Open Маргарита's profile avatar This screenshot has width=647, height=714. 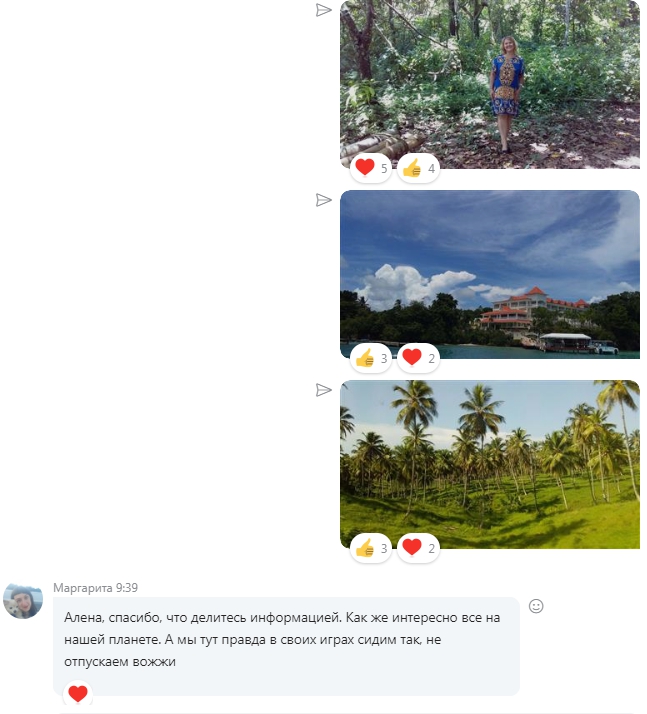click(23, 598)
